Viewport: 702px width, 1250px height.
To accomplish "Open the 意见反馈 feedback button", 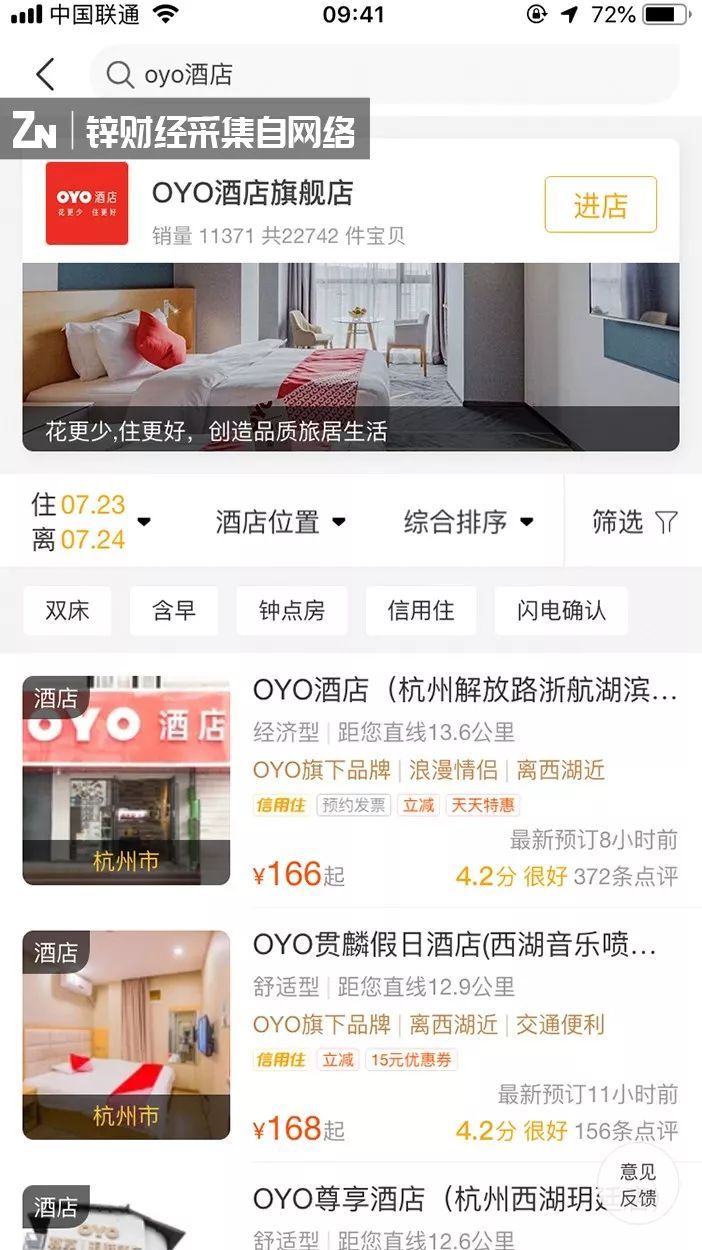I will pos(637,1185).
